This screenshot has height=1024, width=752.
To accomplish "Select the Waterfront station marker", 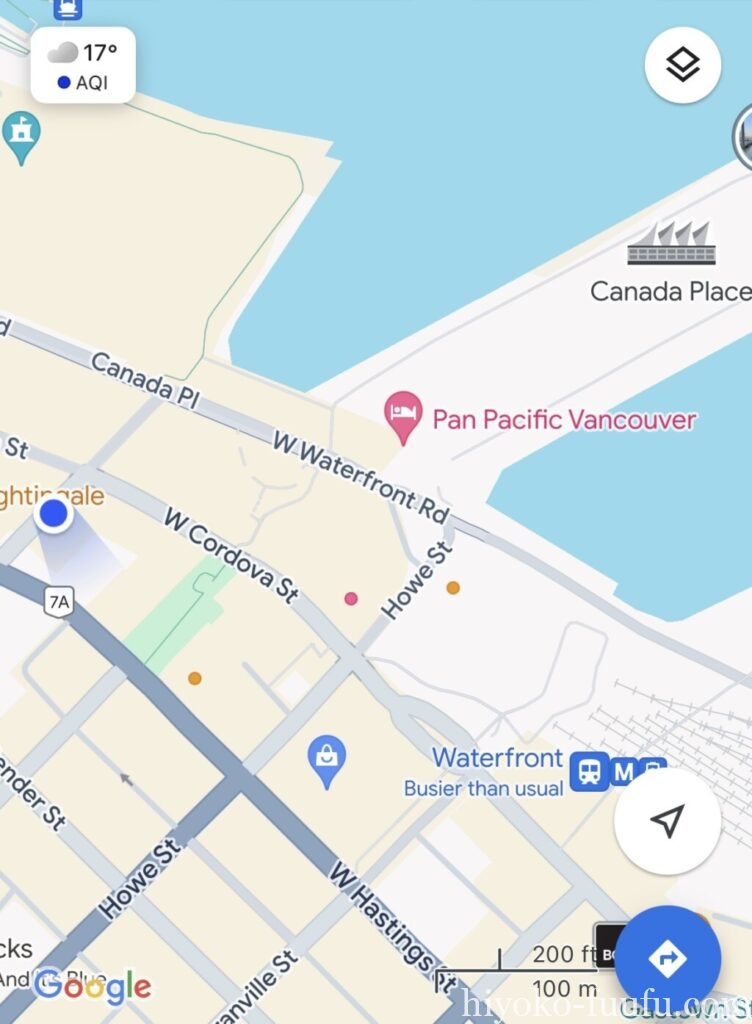I will (x=589, y=772).
